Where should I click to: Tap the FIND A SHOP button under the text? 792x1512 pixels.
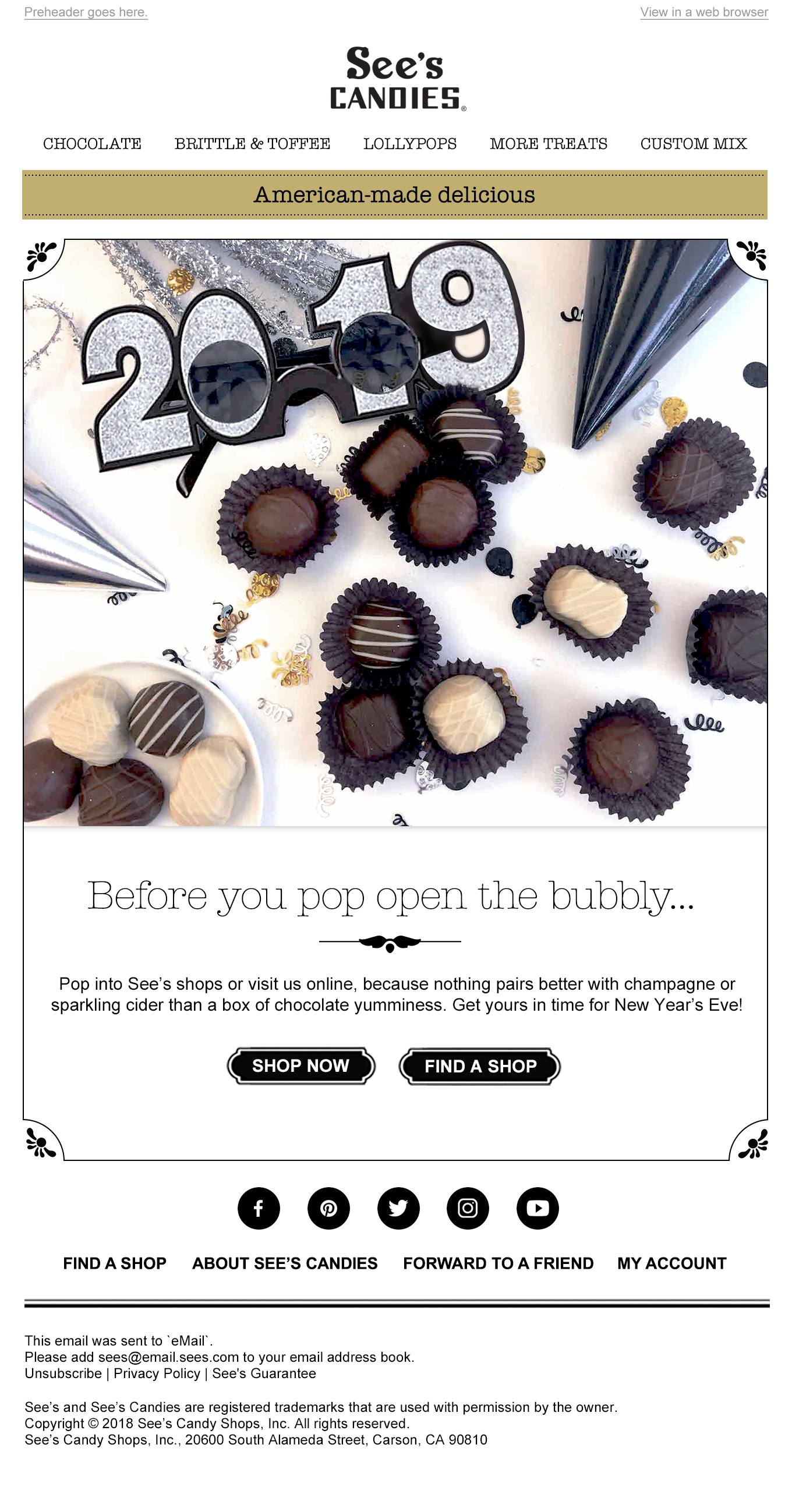click(480, 1066)
